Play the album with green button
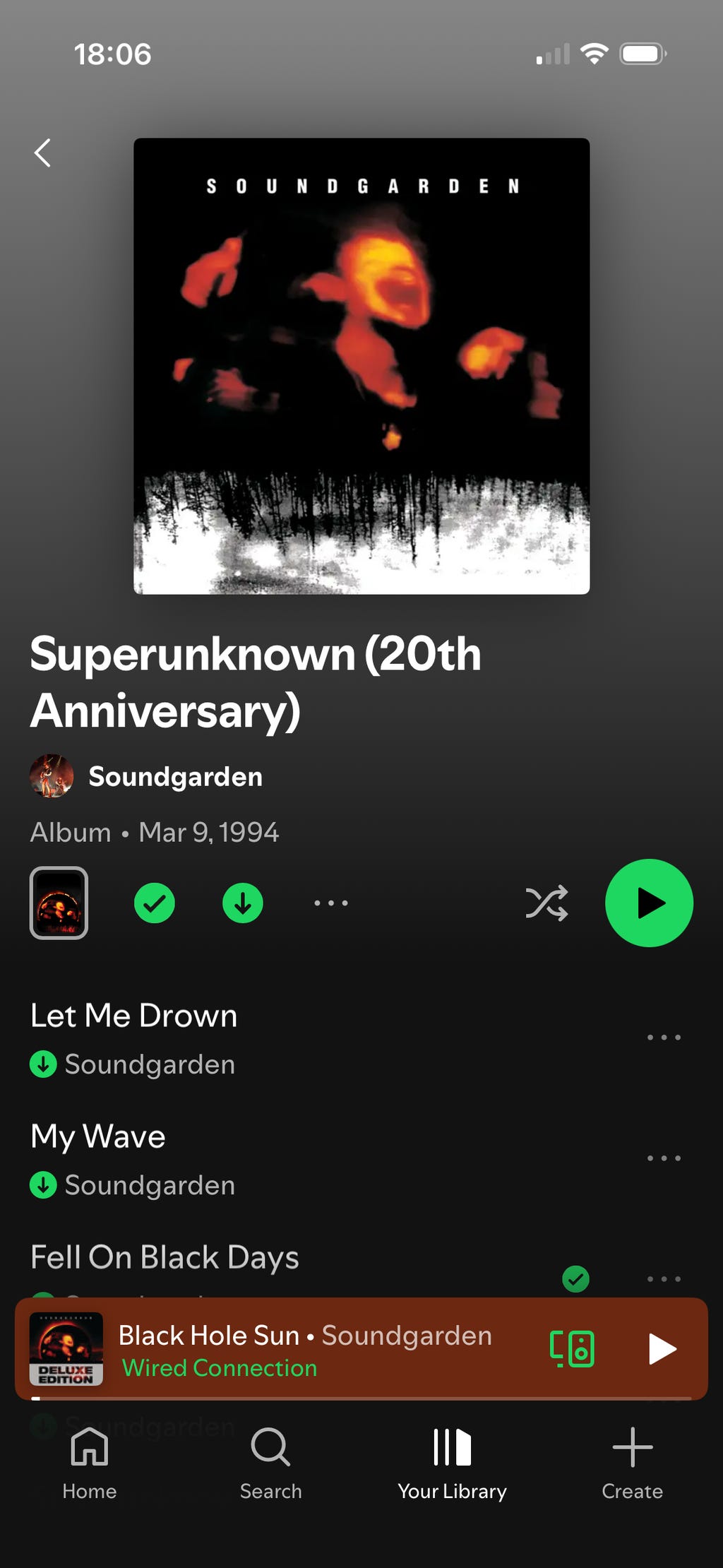Screen dimensions: 723x1568 649,903
